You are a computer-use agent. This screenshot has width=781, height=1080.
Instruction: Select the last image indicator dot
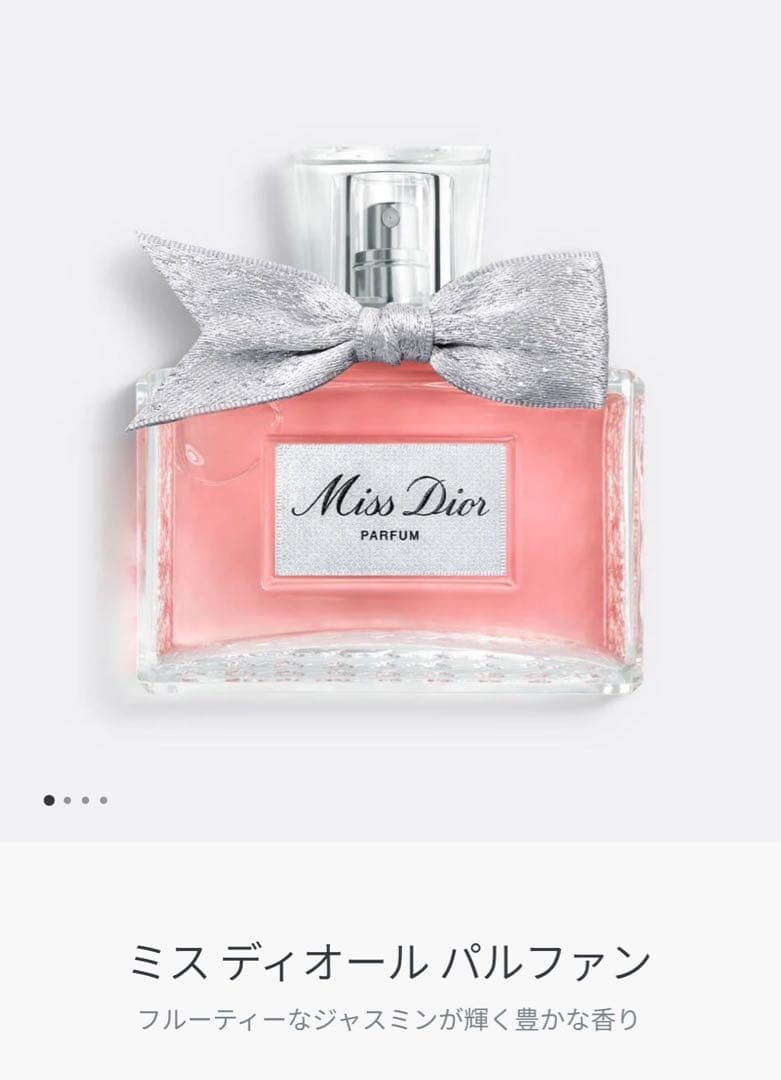[103, 800]
